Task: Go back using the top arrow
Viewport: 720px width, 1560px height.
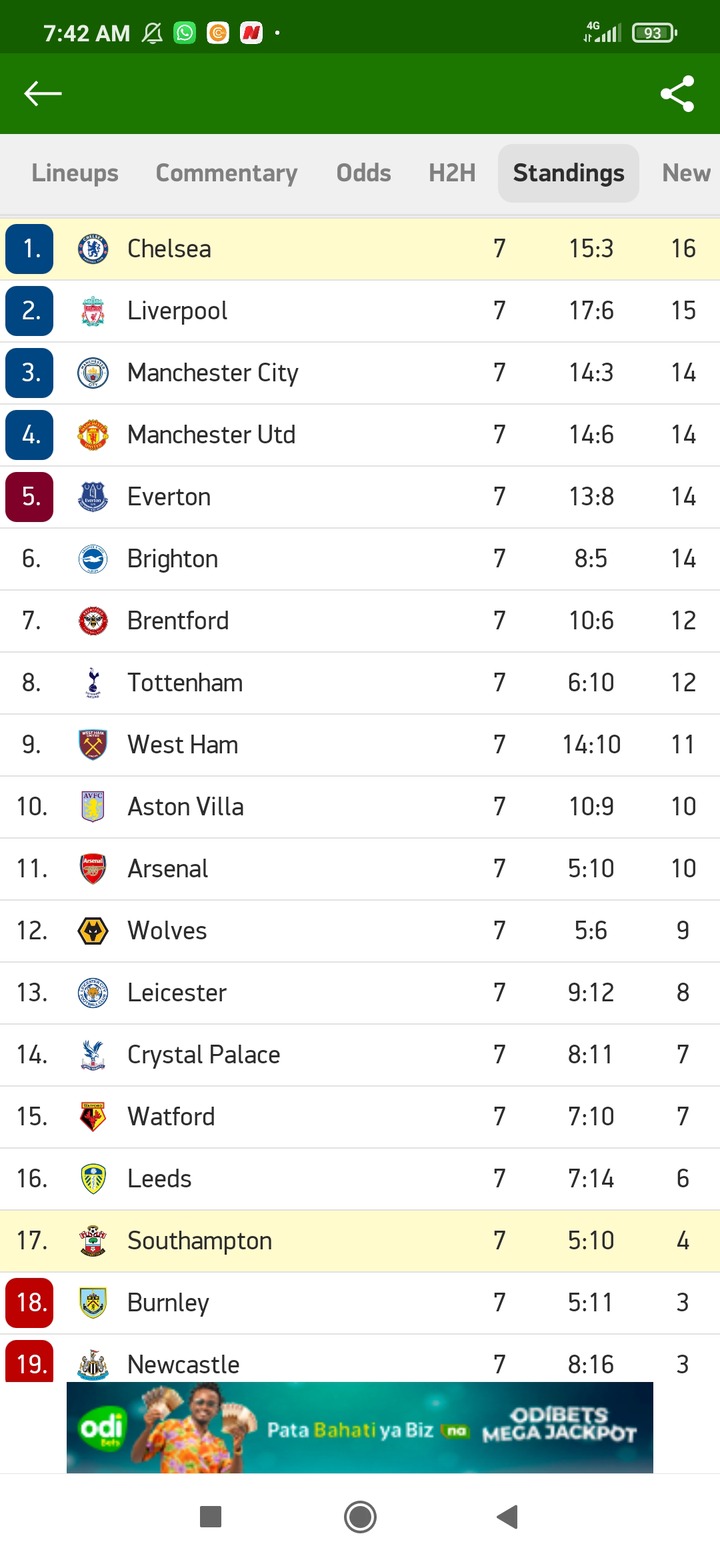Action: coord(43,94)
